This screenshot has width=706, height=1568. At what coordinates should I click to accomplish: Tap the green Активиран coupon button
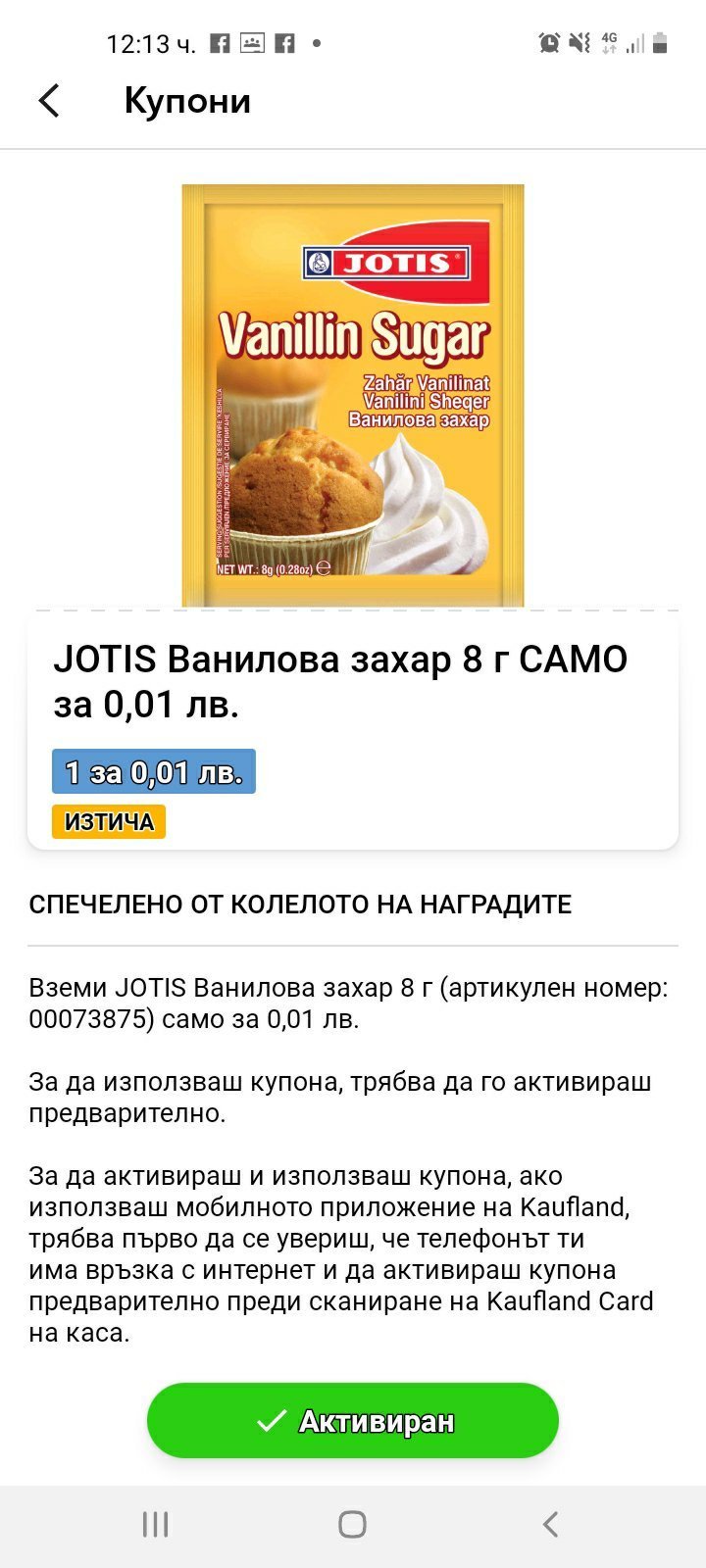pos(353,1420)
